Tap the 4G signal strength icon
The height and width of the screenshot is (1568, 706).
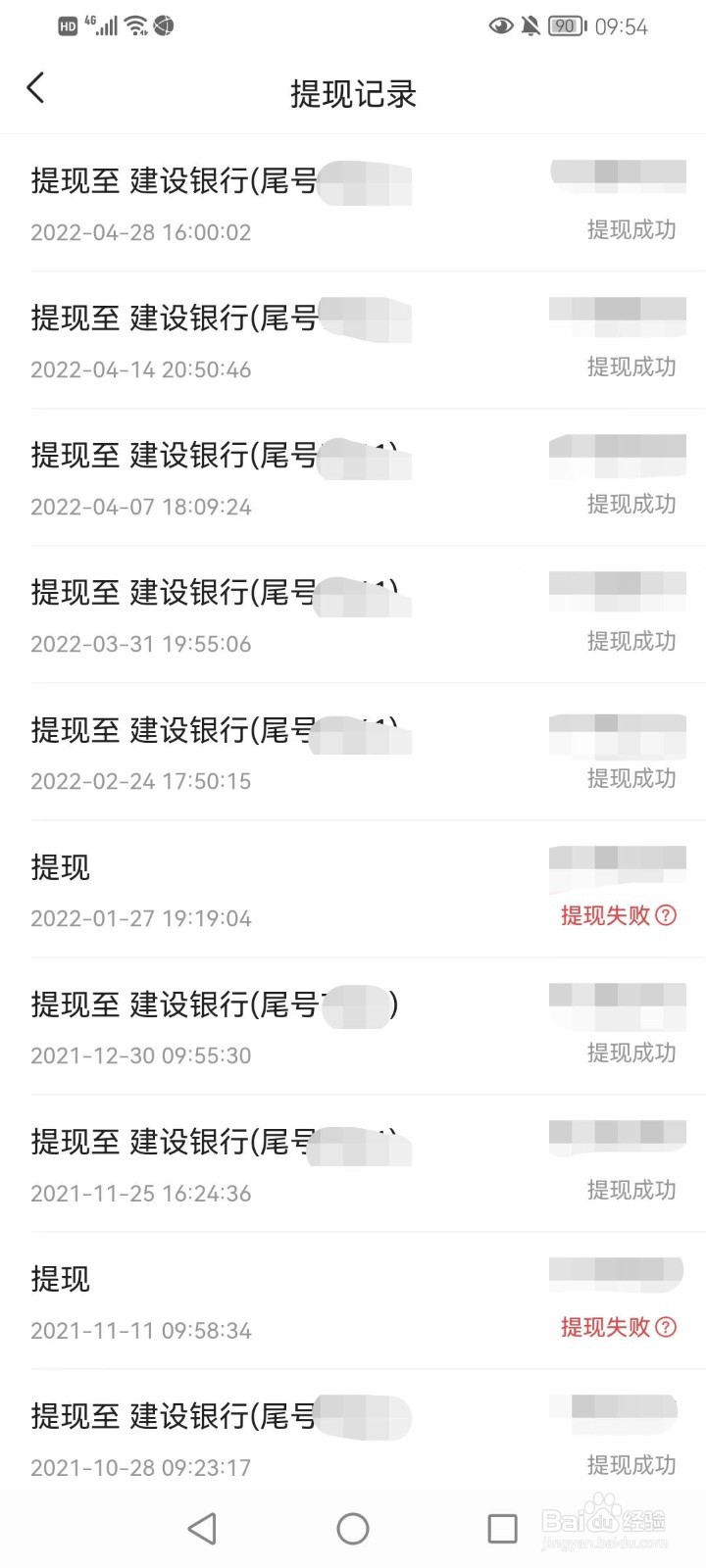pos(104,25)
